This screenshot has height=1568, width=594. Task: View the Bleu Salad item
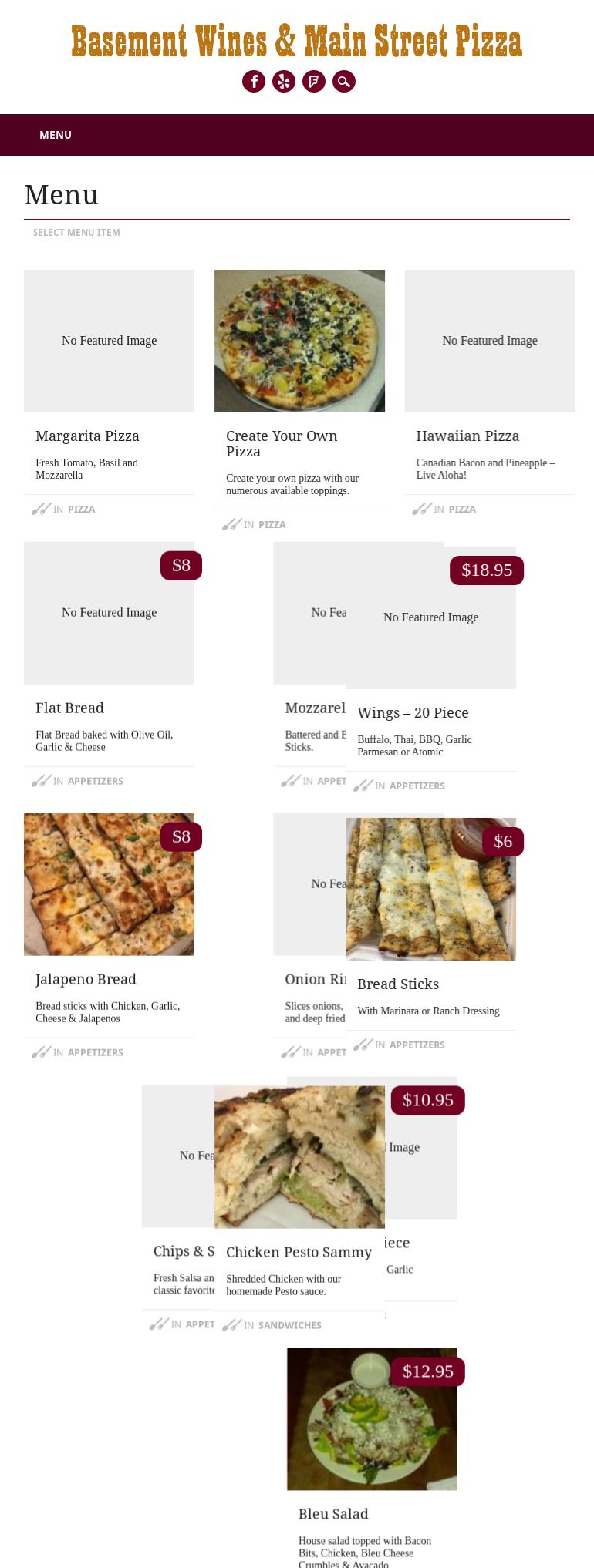point(333,1514)
